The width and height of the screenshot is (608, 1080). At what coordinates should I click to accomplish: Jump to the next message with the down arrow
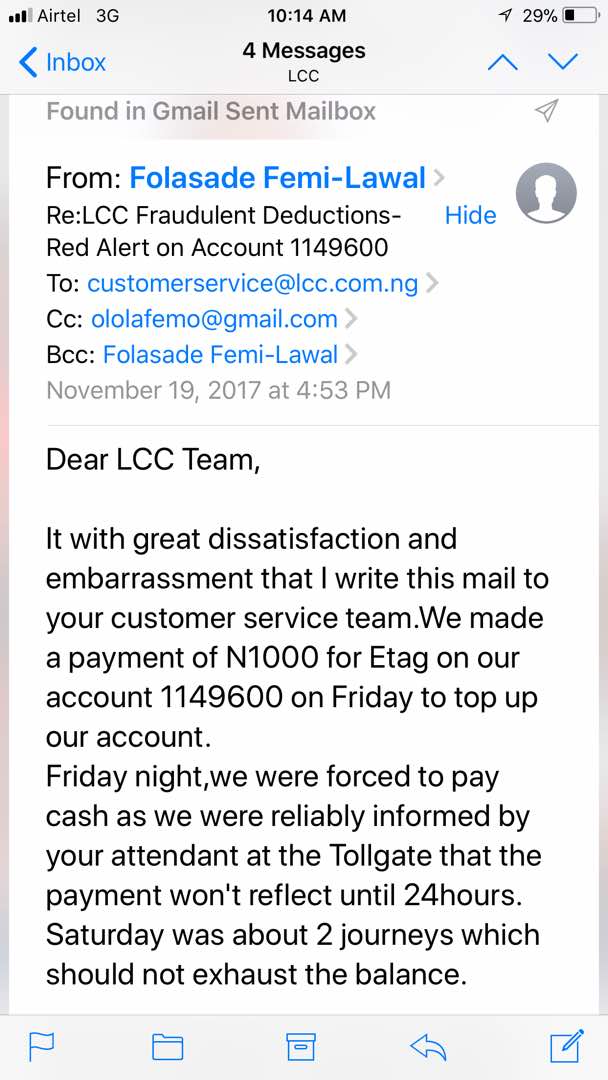tap(564, 62)
